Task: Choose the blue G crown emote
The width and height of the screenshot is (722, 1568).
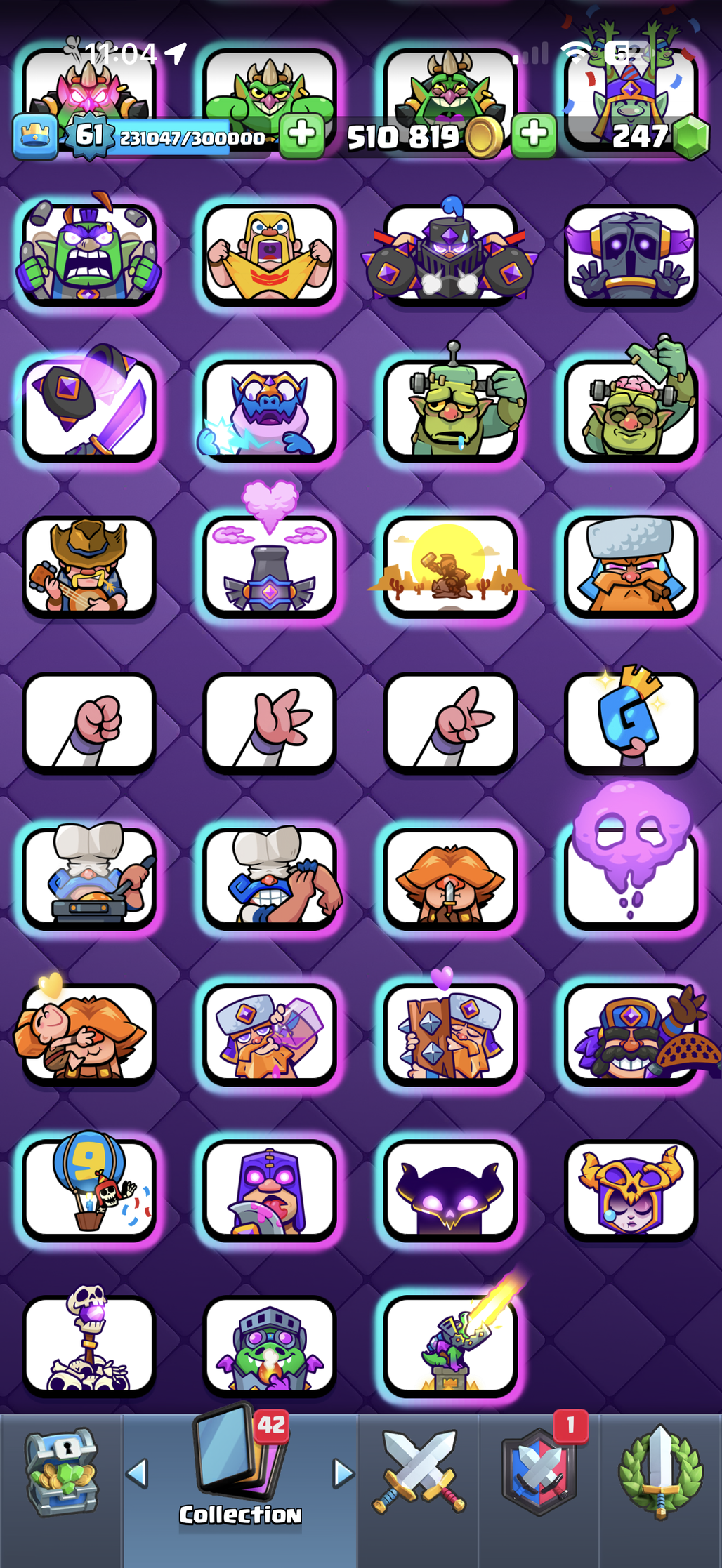Action: click(631, 722)
